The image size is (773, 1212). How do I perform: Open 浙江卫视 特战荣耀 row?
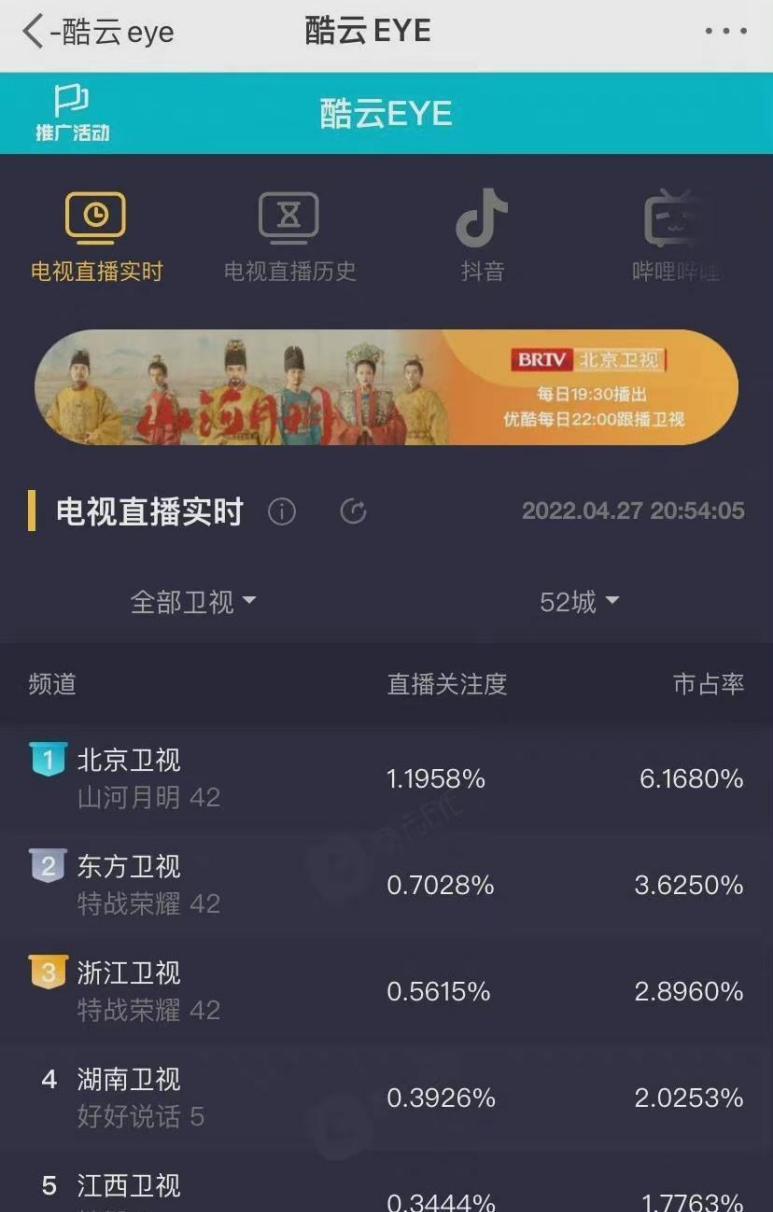tap(386, 990)
